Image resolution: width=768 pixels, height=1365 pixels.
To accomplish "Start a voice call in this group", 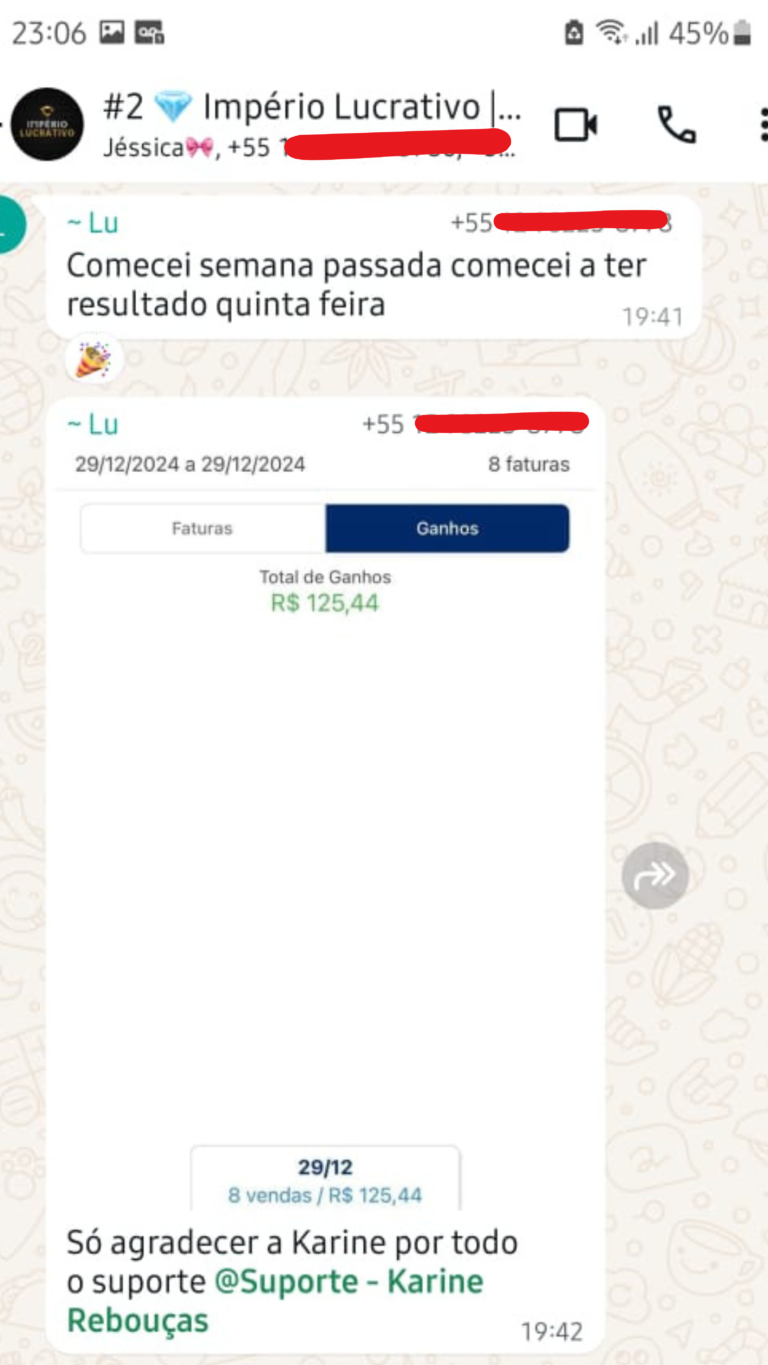I will 676,125.
